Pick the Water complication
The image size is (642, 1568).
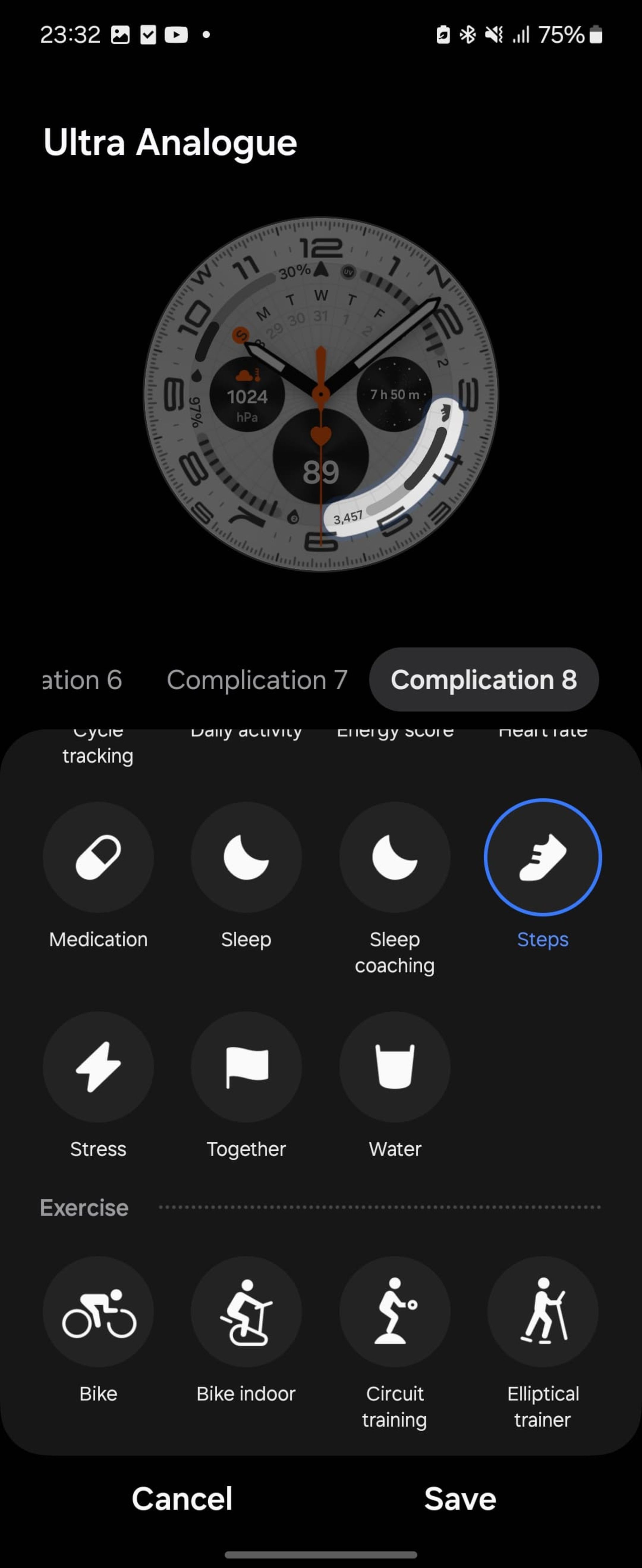(x=395, y=1066)
